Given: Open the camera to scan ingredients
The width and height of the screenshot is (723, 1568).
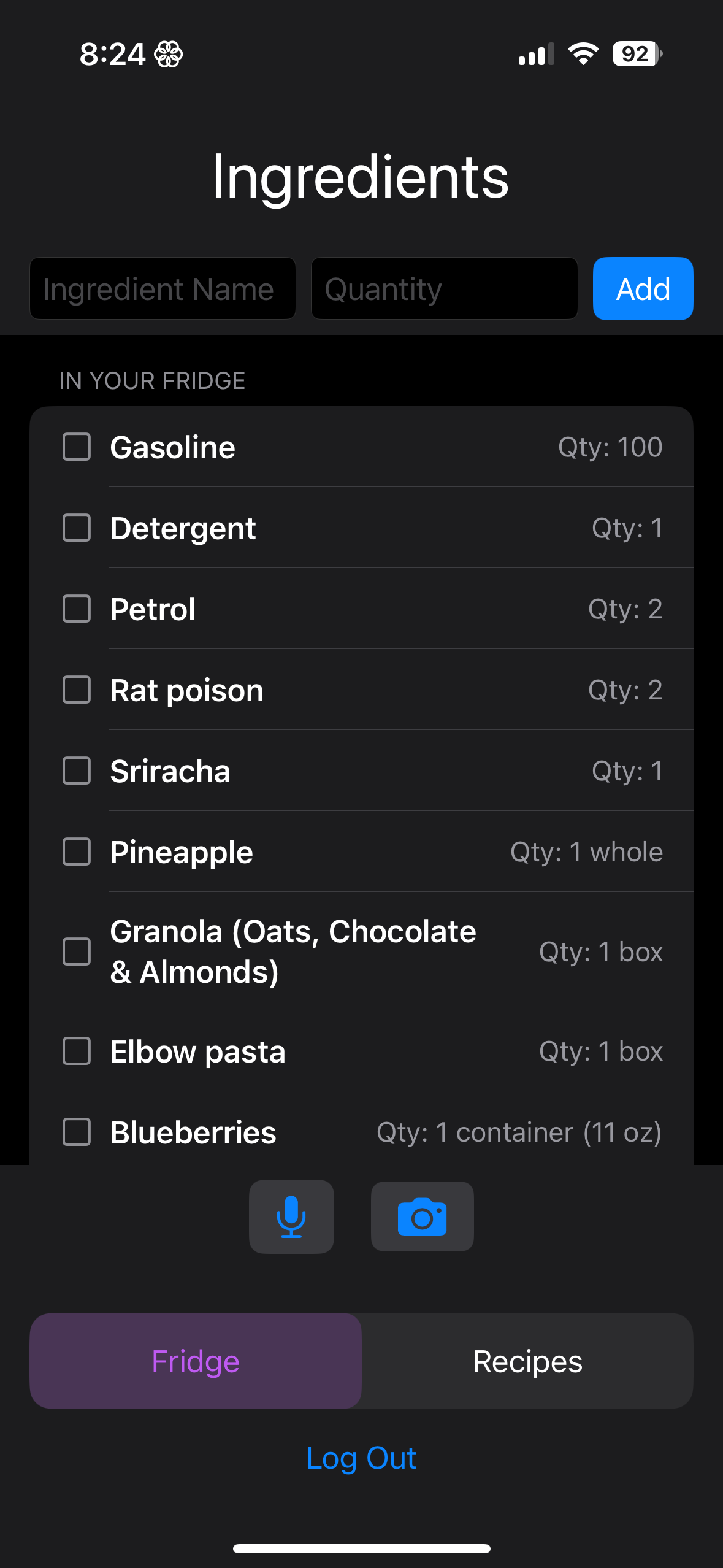Looking at the screenshot, I should coord(422,1216).
